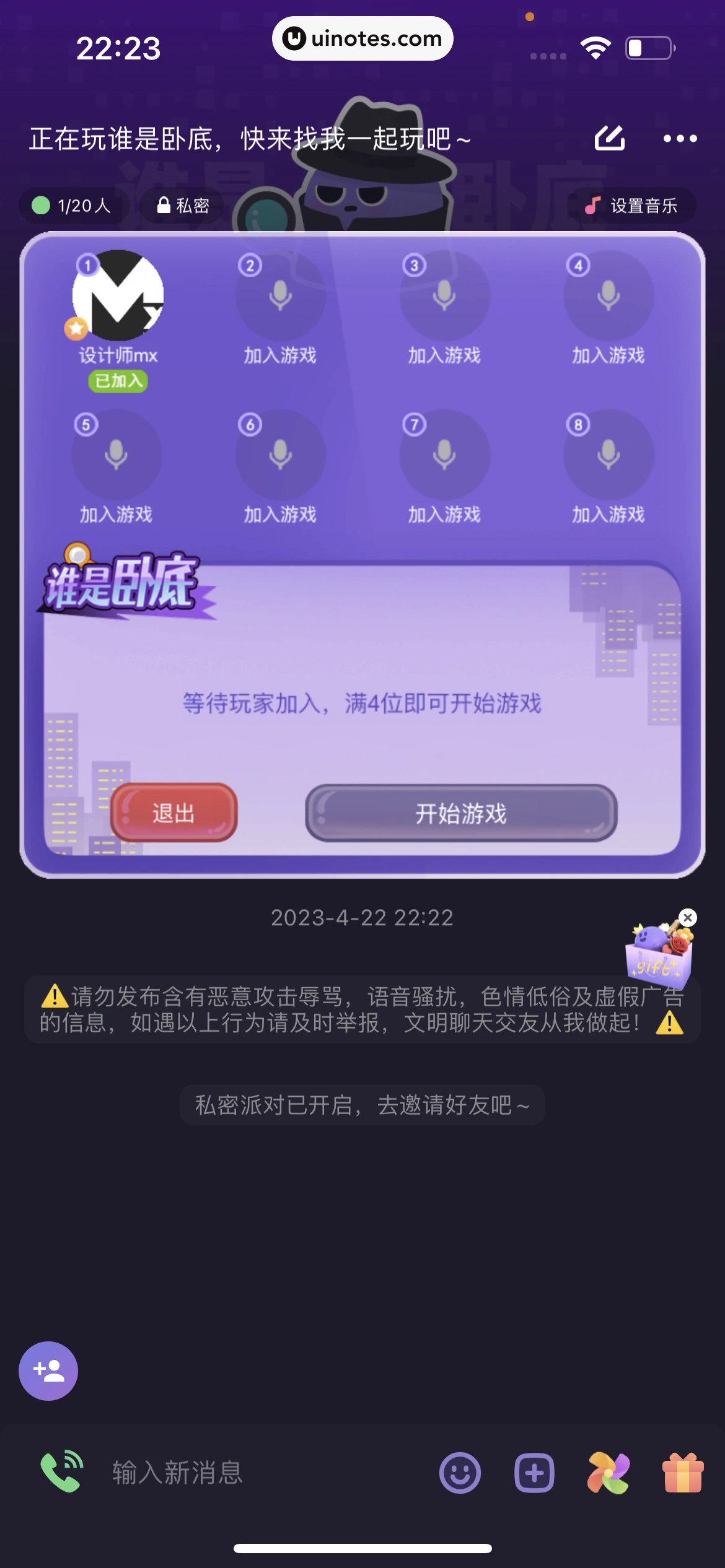This screenshot has height=1568, width=725.
Task: Join the game at seat 5
Action: [116, 455]
